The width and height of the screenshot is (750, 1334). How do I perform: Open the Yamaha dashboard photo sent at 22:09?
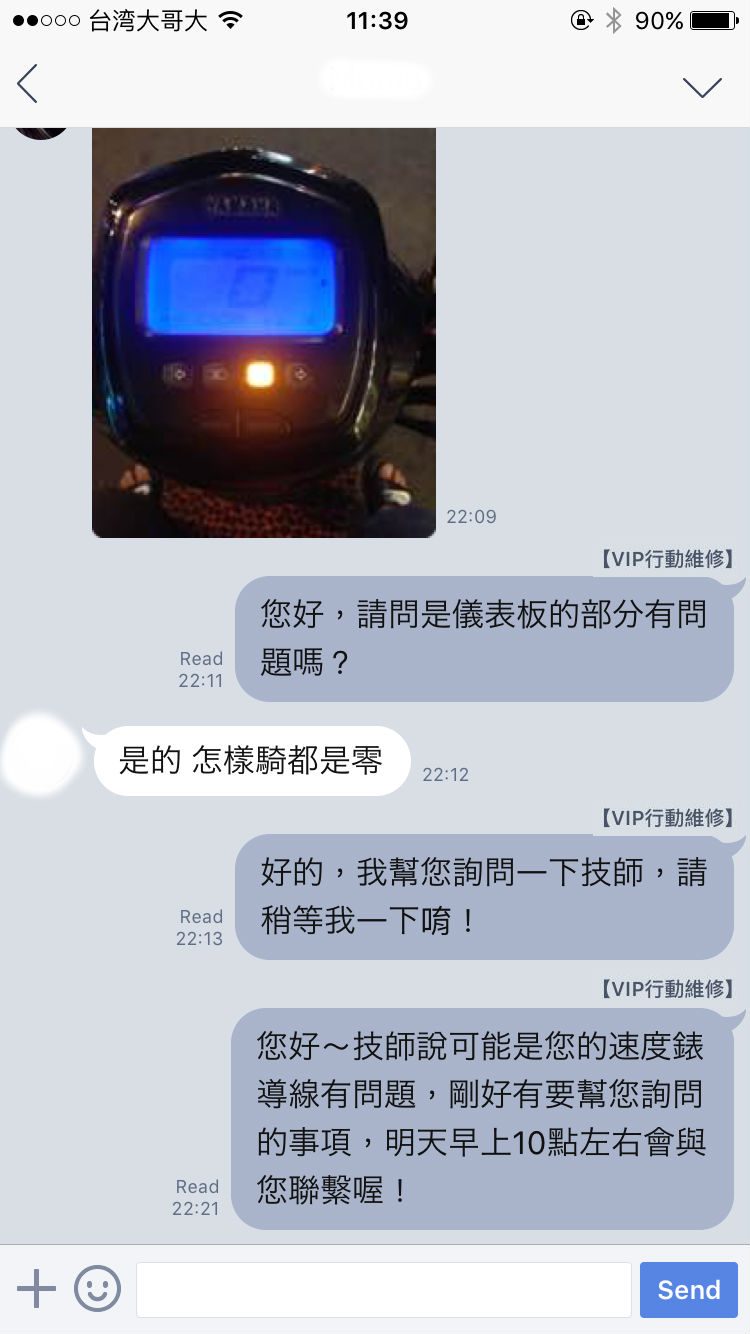[x=264, y=333]
